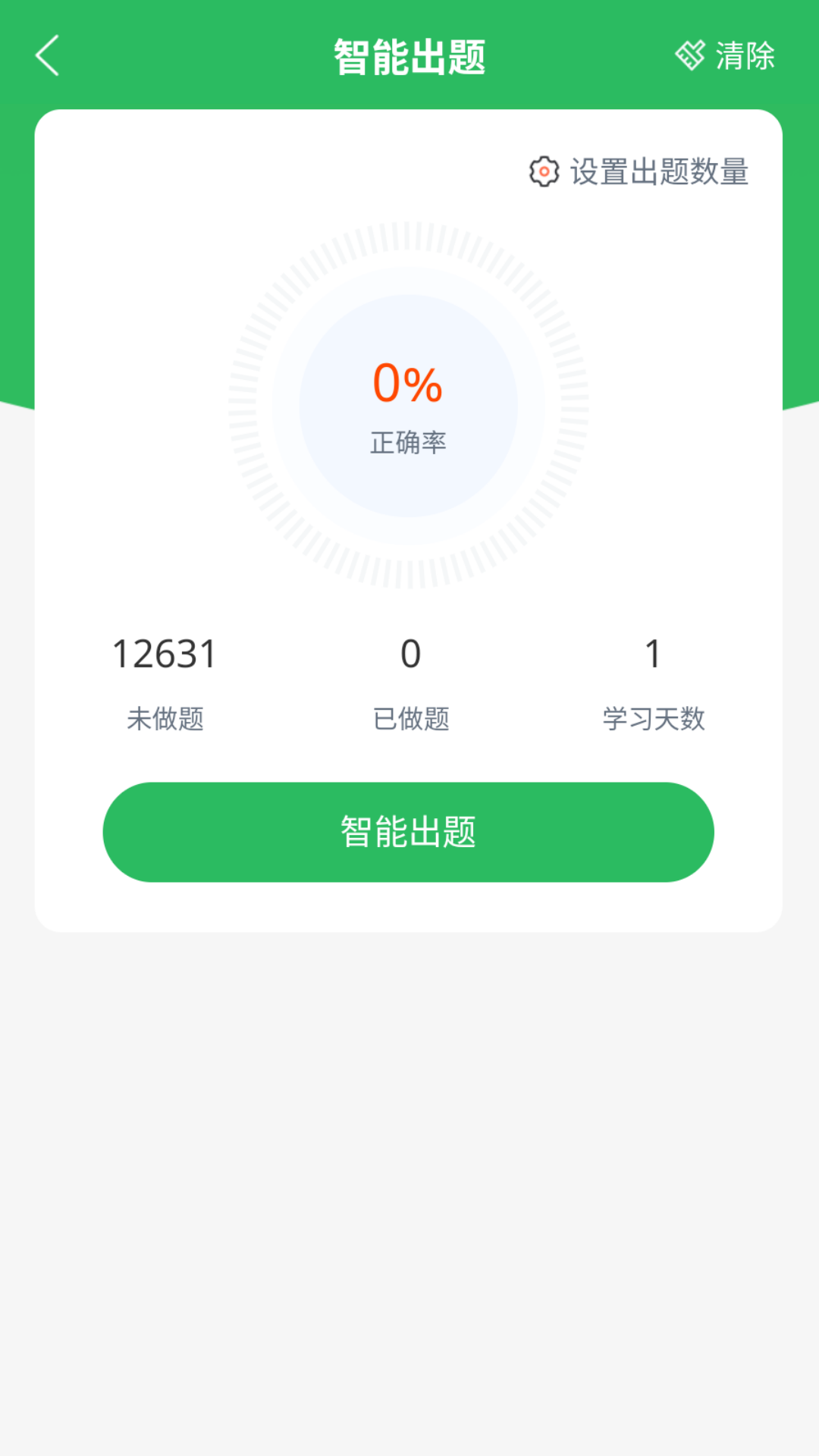Tap the clear icon in the top bar
The height and width of the screenshot is (1456, 819).
(691, 55)
